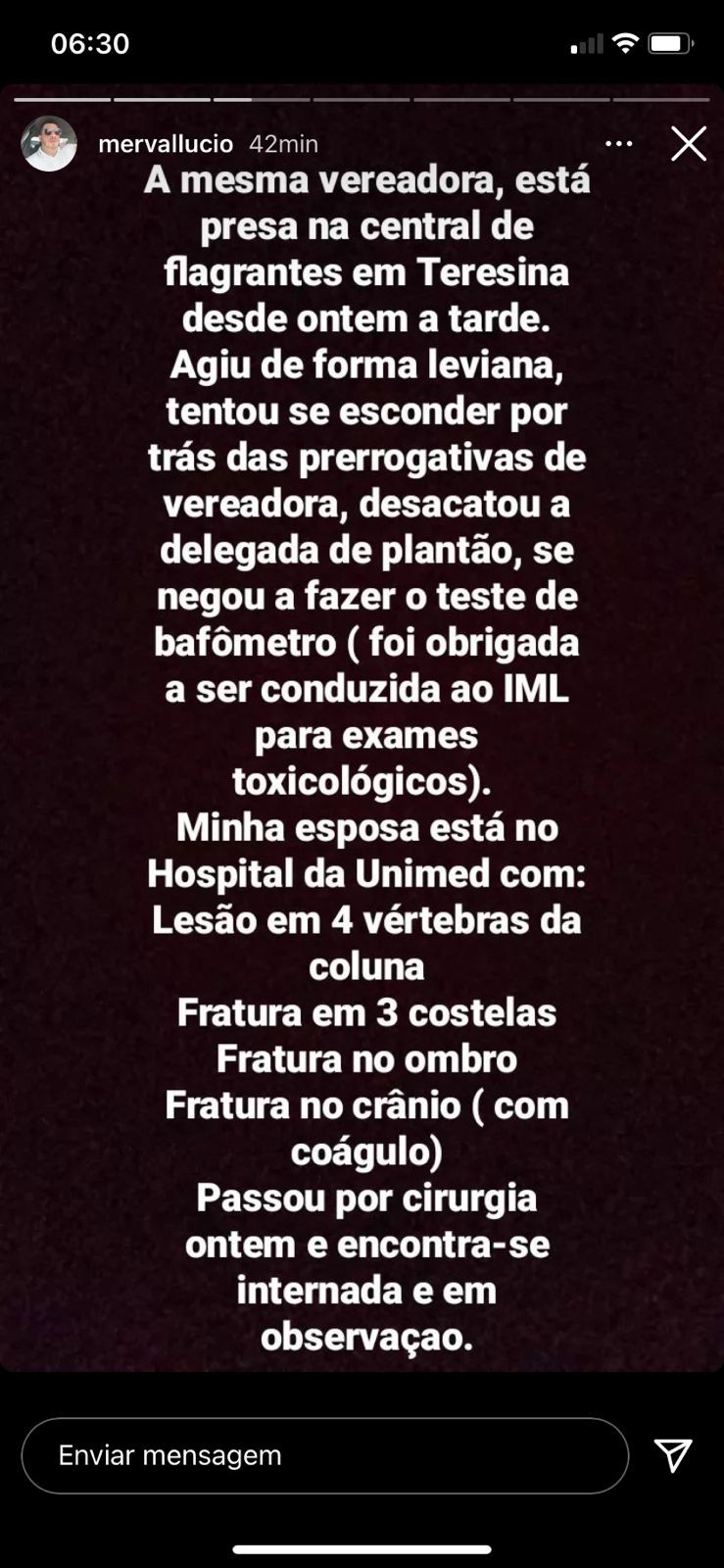Open mervallucio's profile picture
Image resolution: width=724 pixels, height=1568 pixels.
coord(49,144)
